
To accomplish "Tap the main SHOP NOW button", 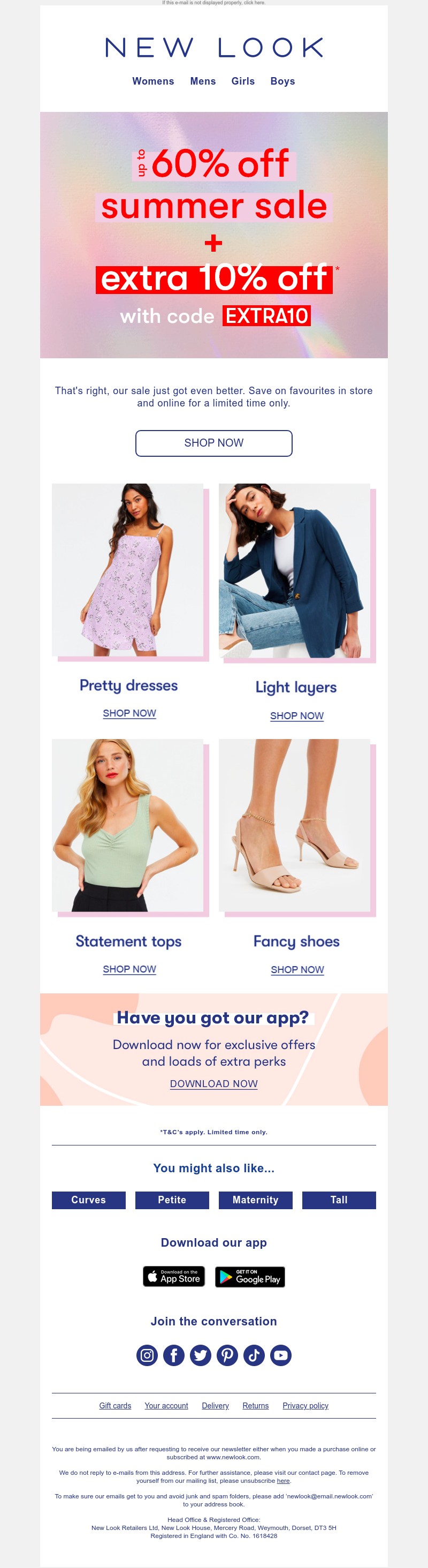I will pyautogui.click(x=213, y=442).
